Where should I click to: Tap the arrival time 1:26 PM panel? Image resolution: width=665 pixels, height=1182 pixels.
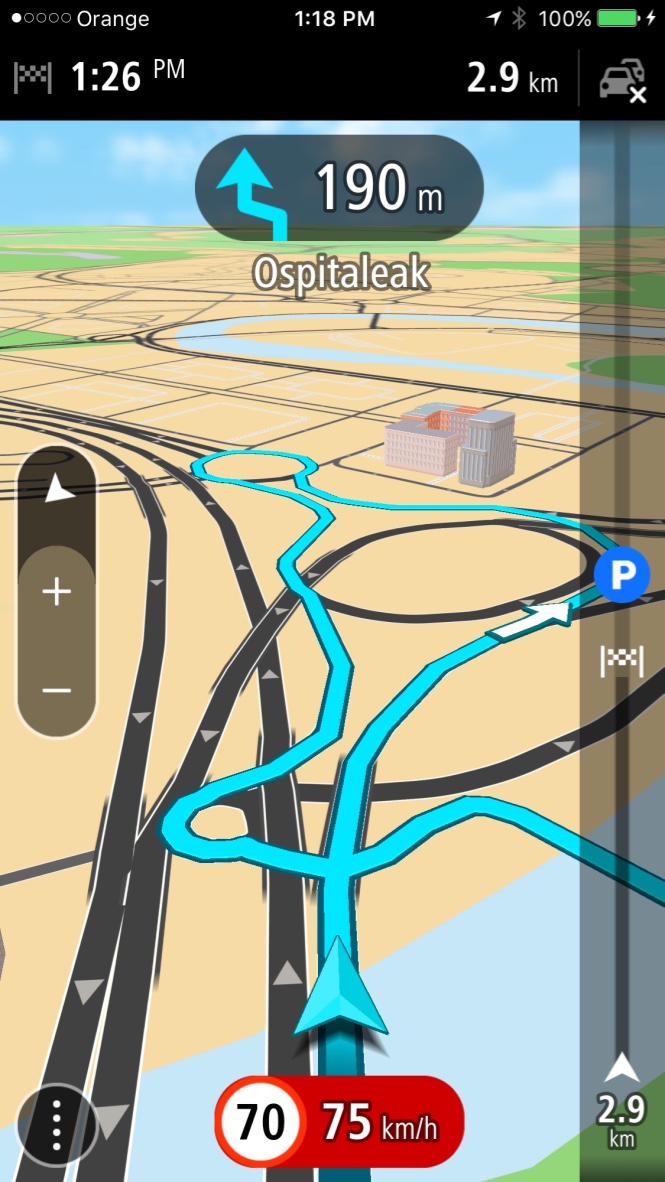coord(100,78)
